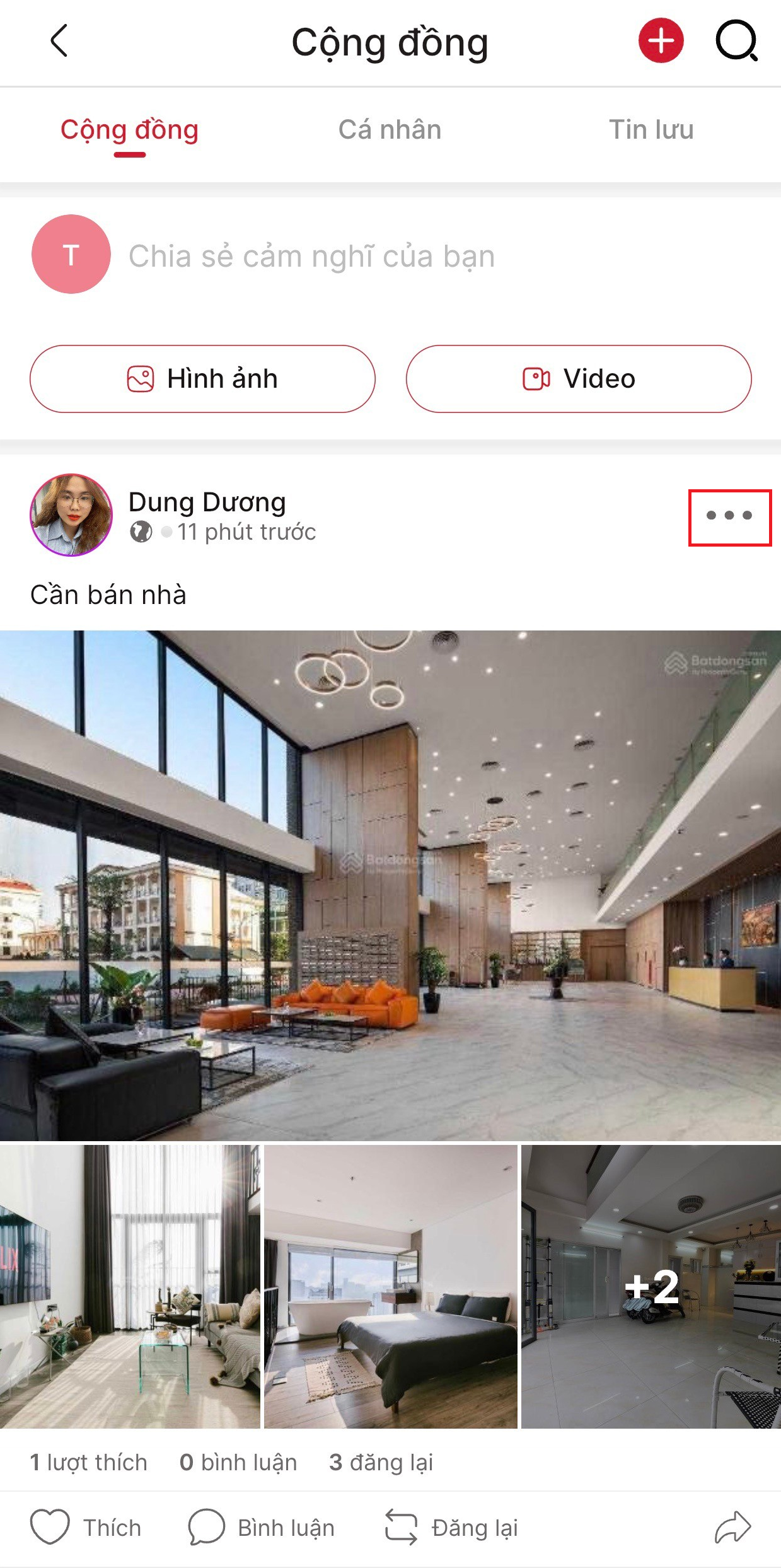
Task: Open the search magnifier
Action: pos(736,41)
